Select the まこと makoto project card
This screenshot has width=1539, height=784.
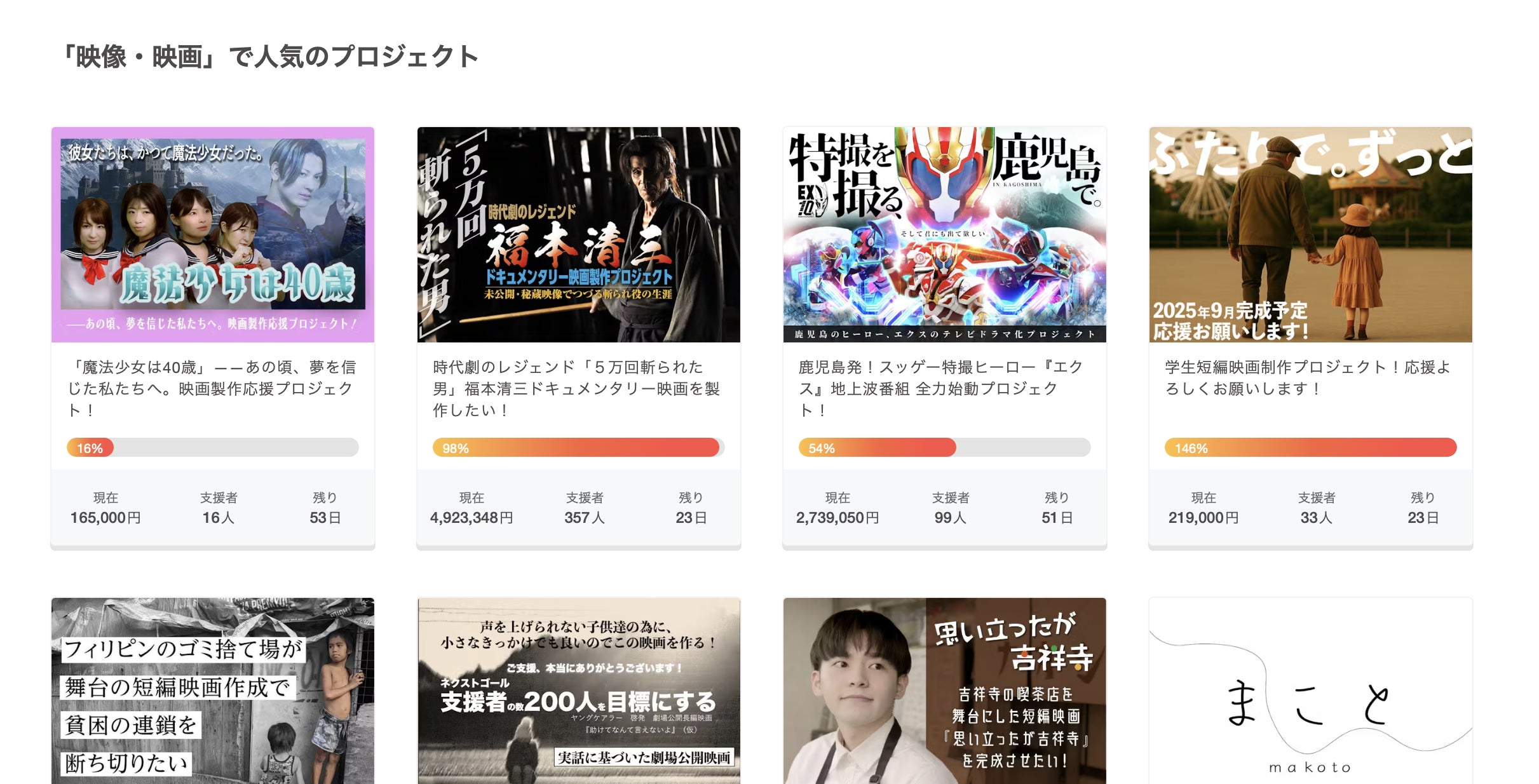click(1310, 691)
